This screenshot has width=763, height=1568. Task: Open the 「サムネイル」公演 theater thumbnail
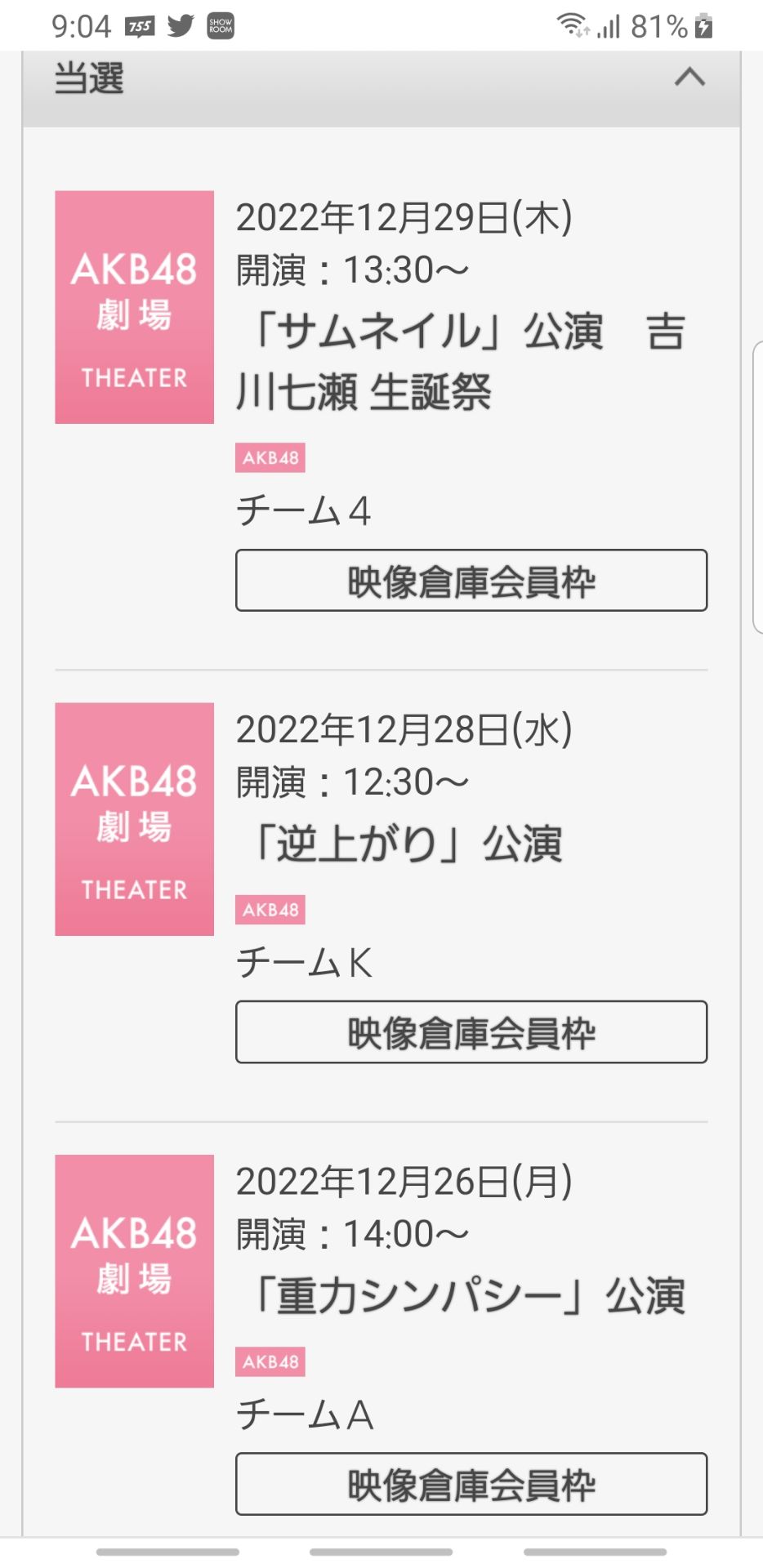pyautogui.click(x=135, y=307)
